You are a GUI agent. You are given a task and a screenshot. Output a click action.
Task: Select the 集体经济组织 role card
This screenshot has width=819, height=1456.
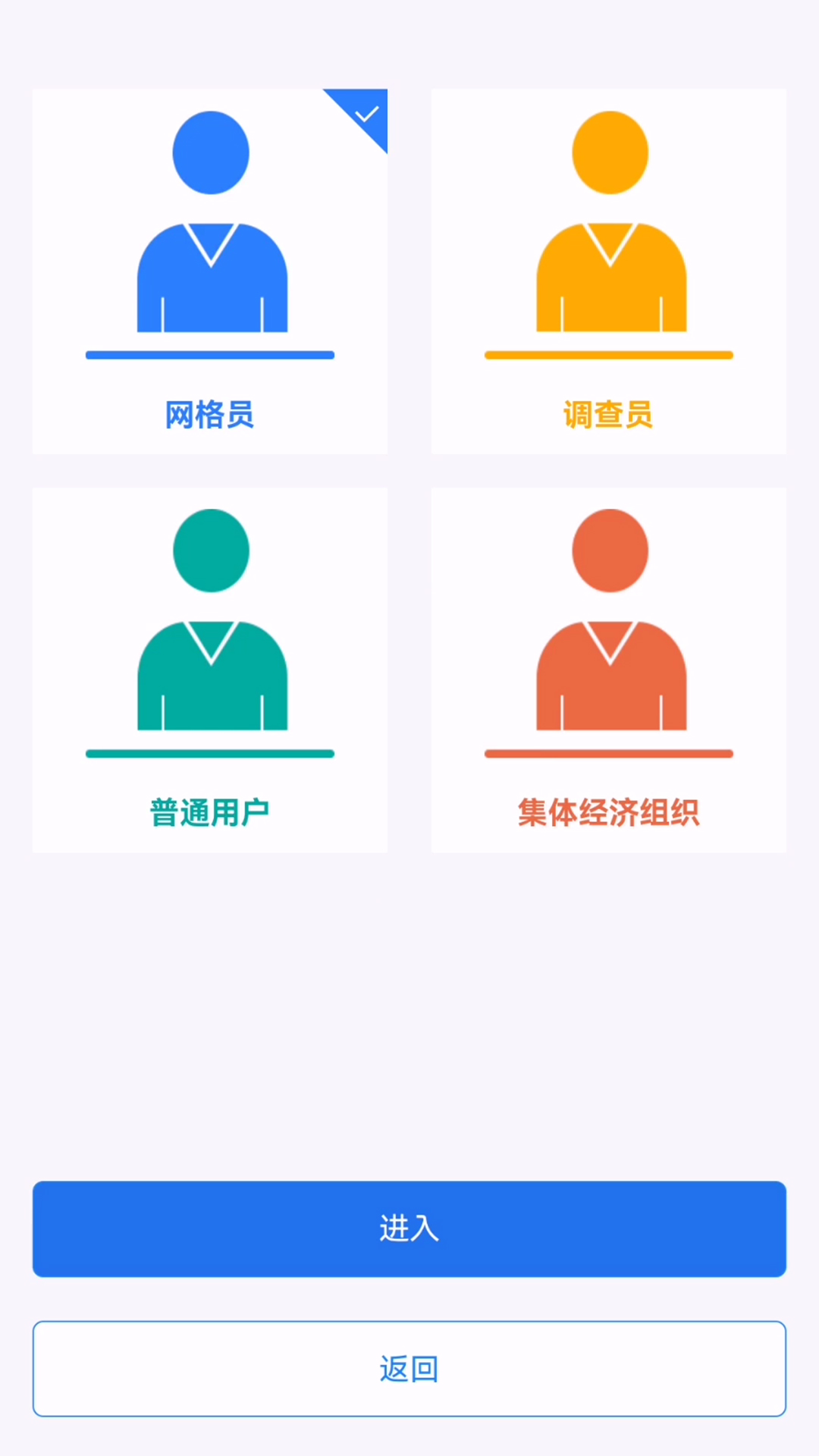pos(609,670)
